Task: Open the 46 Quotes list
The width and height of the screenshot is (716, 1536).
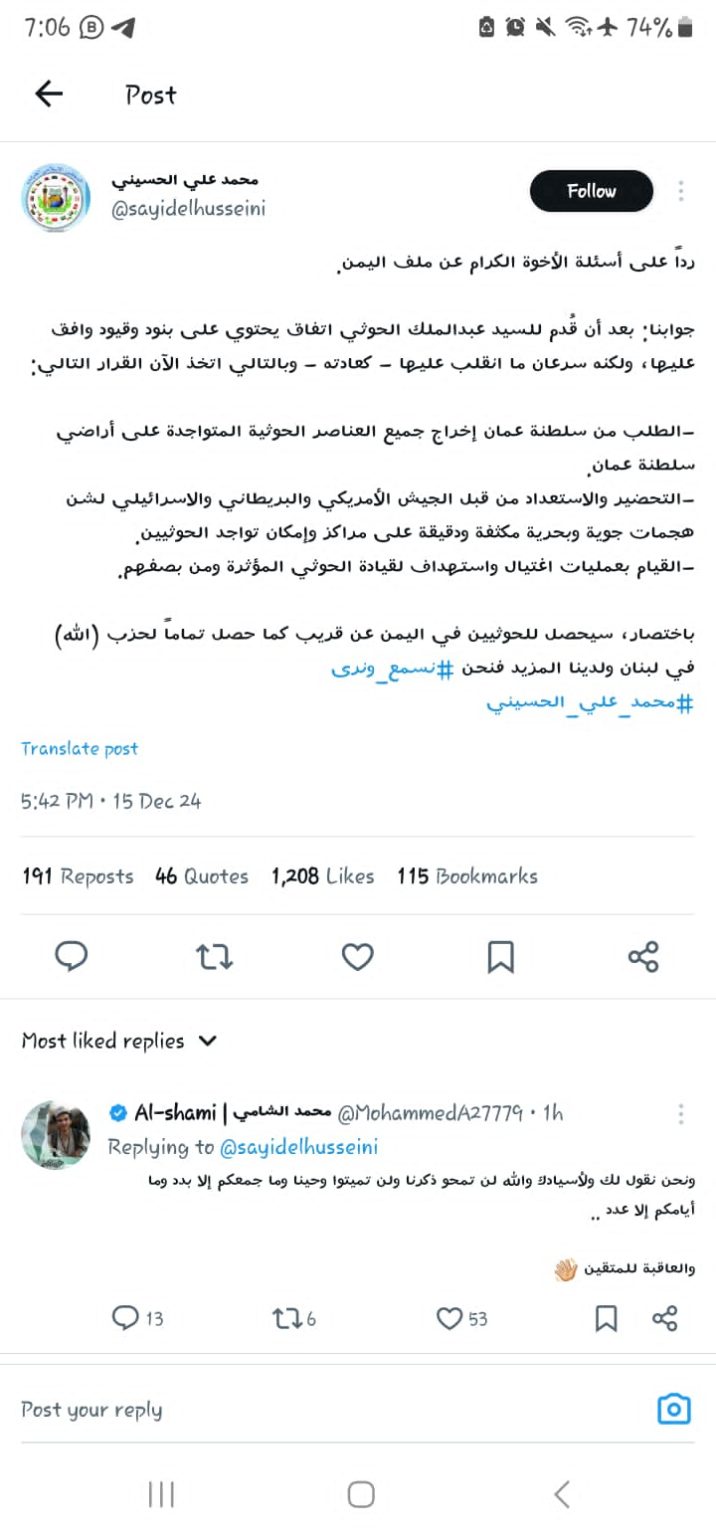Action: [201, 877]
